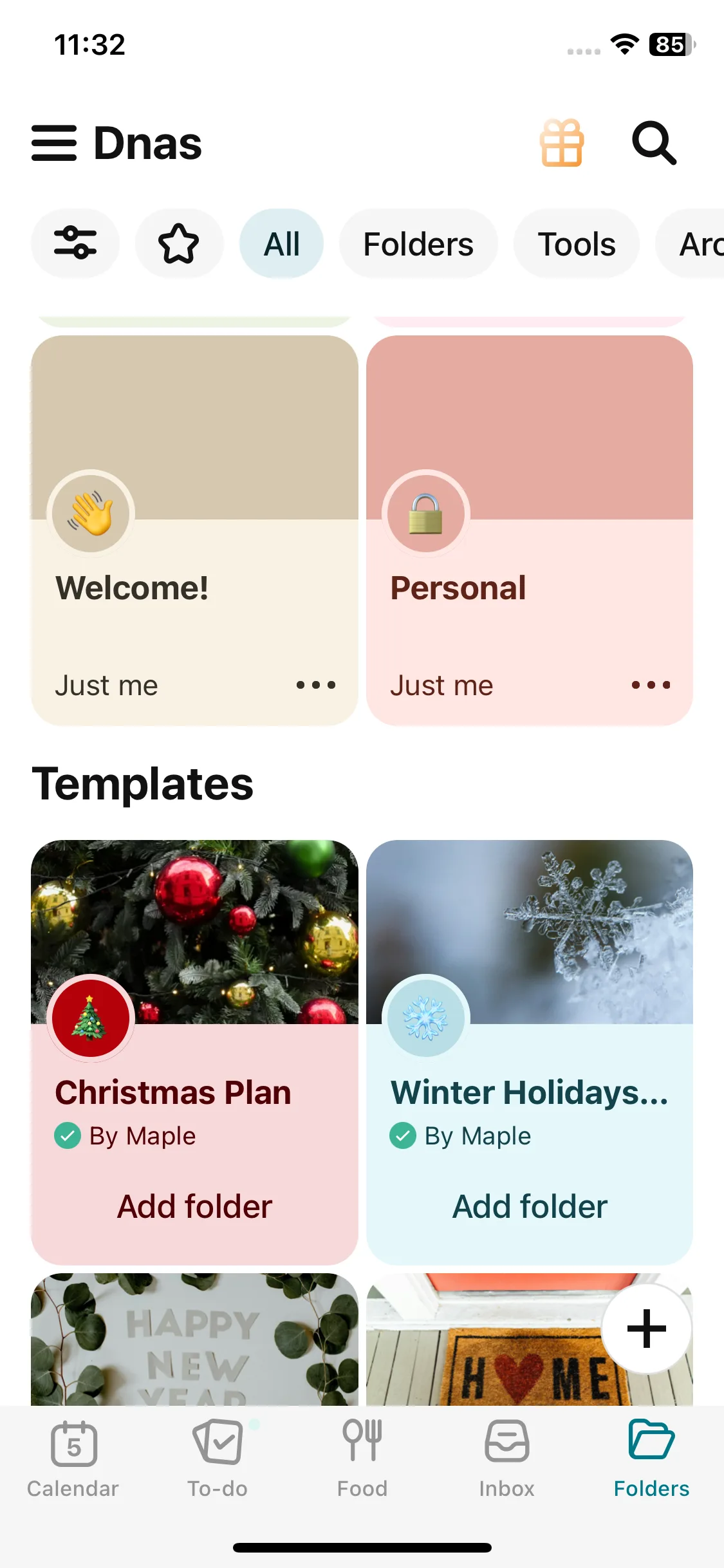Tap the search magnifier icon

tap(654, 143)
